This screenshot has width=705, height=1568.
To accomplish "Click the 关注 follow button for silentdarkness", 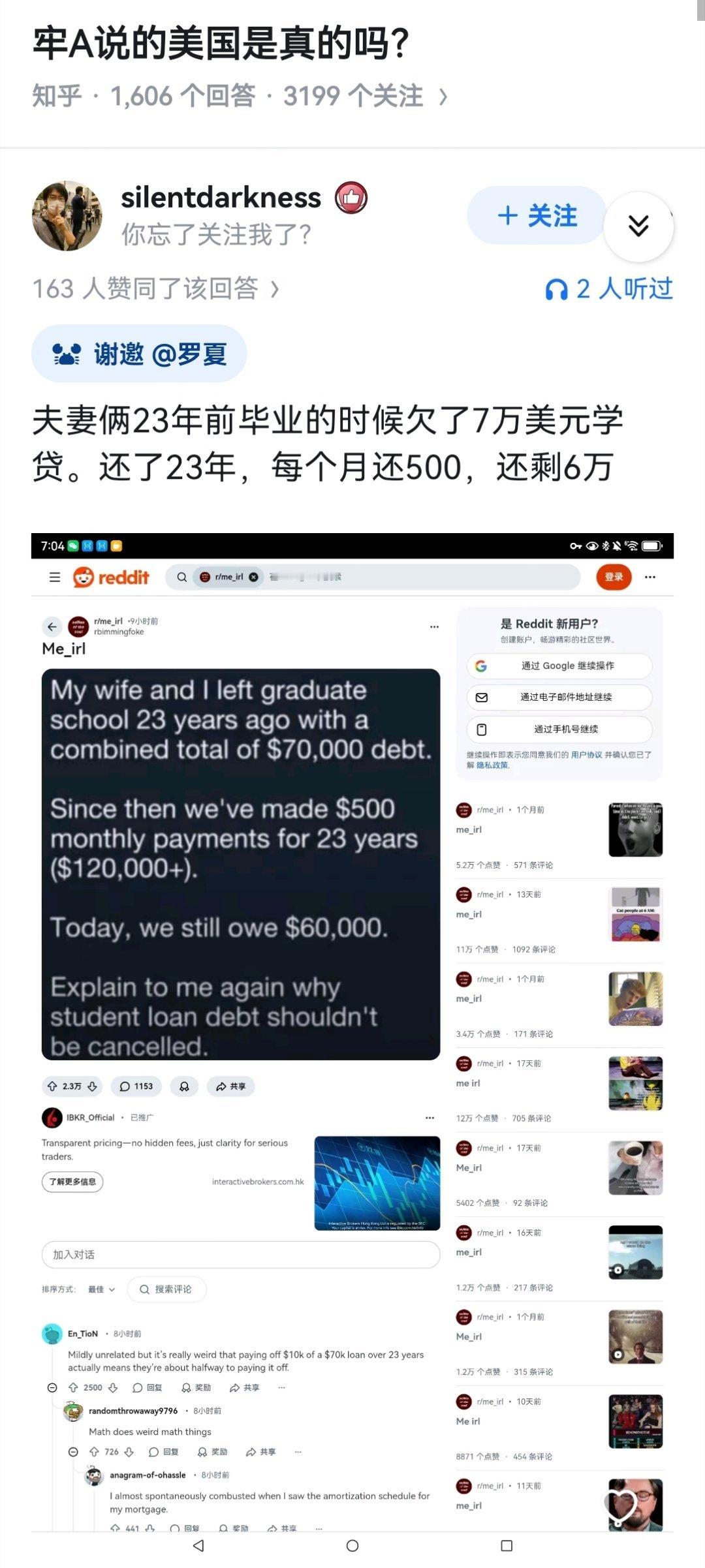I will click(537, 216).
